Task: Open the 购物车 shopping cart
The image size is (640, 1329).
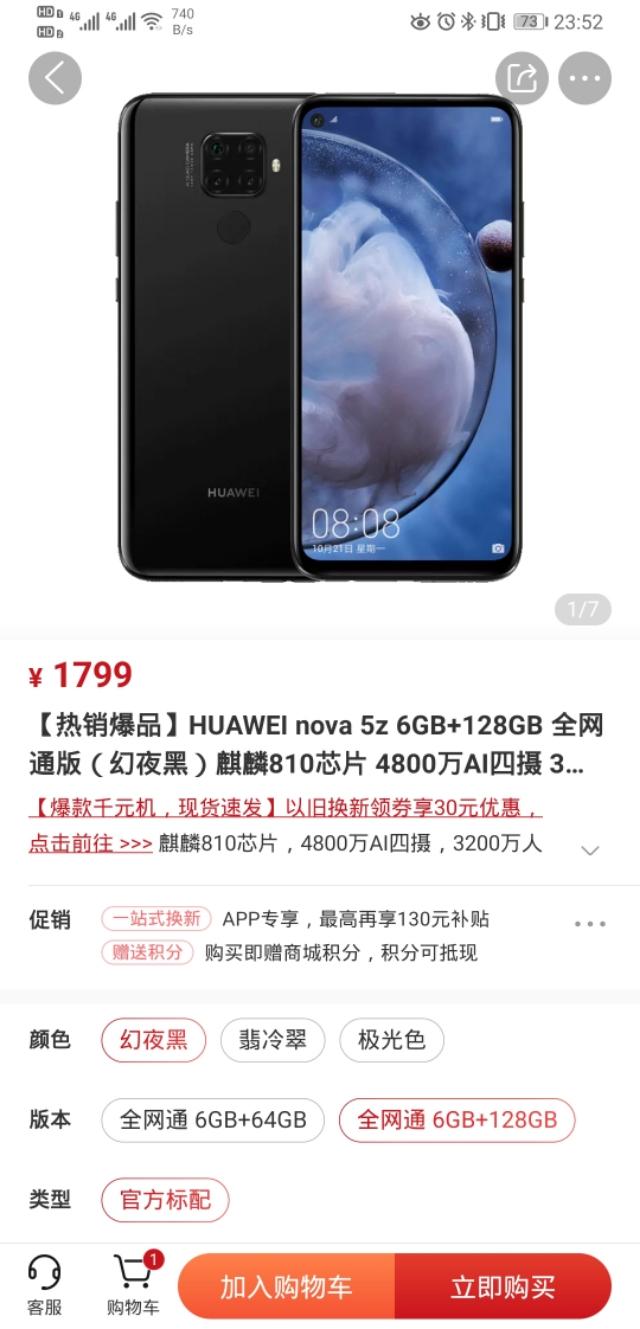Action: coord(133,1285)
